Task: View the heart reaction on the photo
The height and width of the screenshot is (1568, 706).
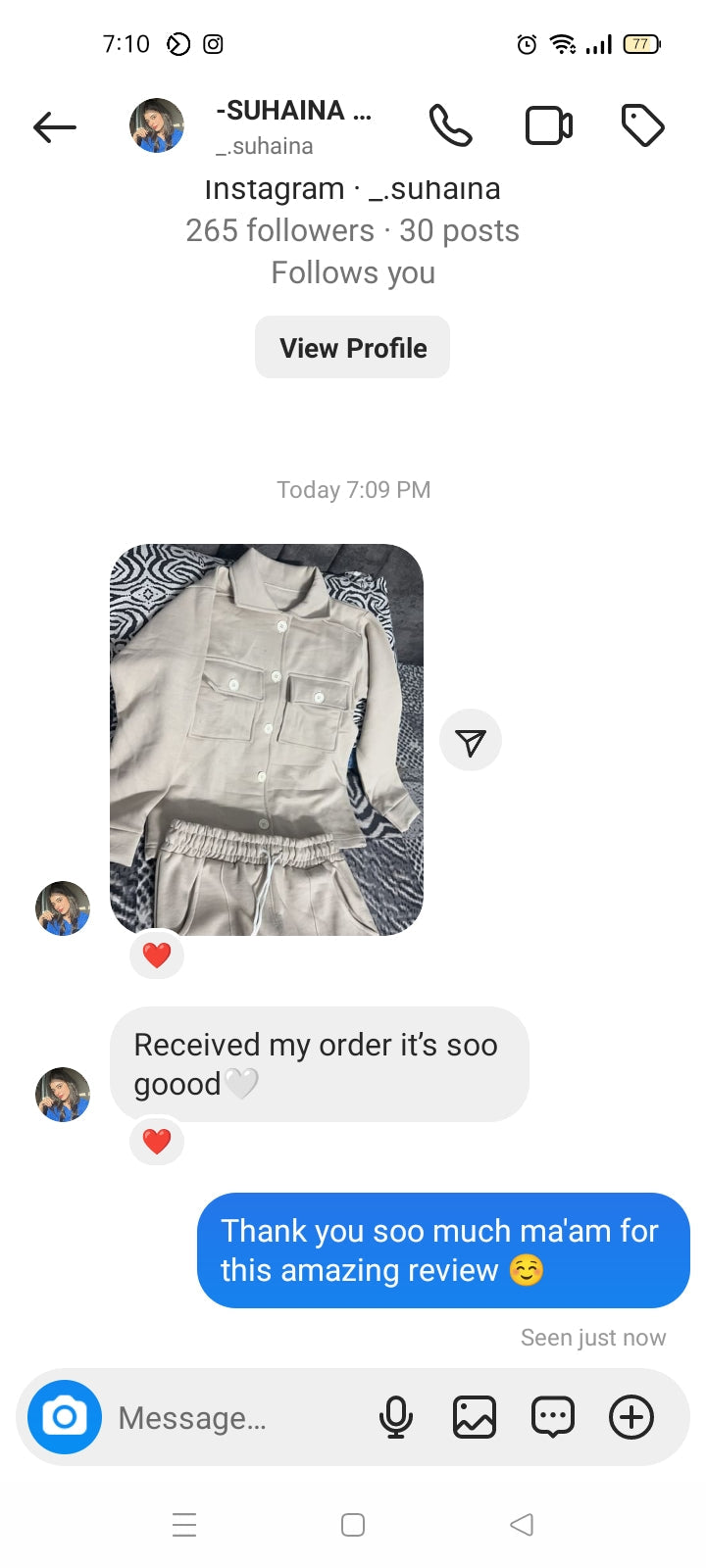Action: [x=157, y=955]
